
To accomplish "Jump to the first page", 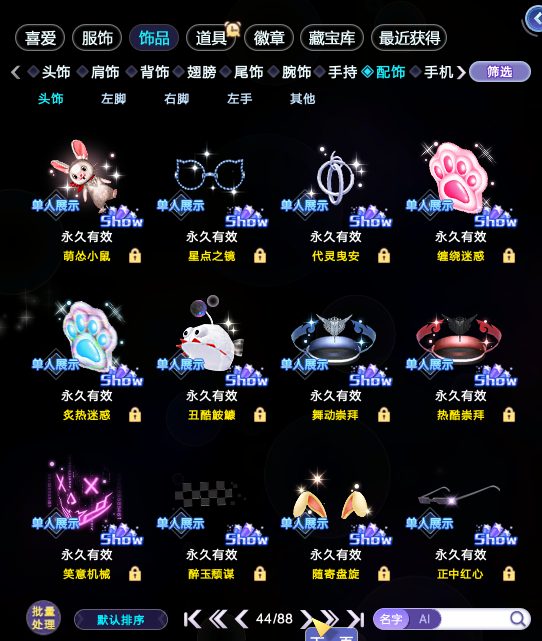I will pos(192,619).
